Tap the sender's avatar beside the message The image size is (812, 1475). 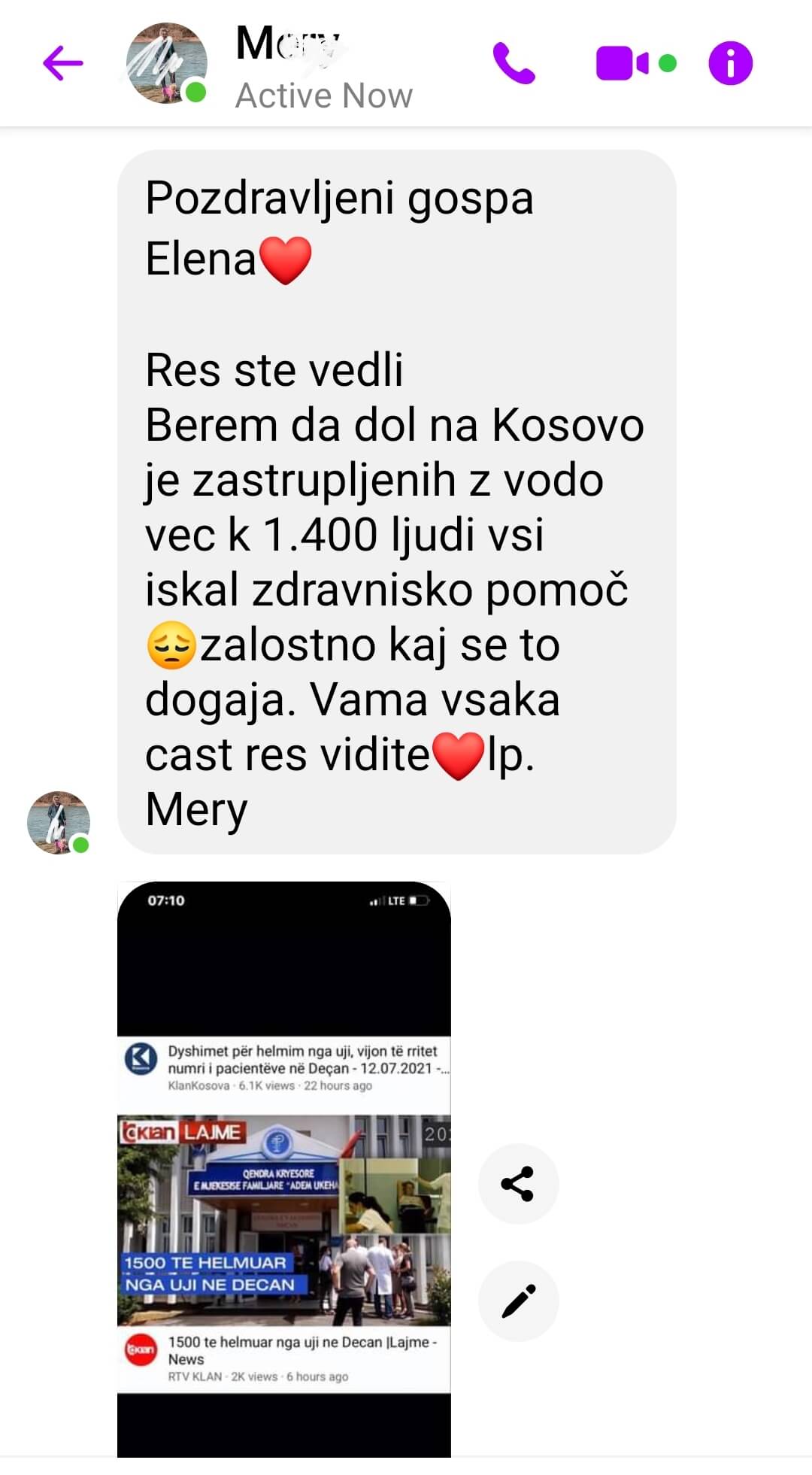pos(59,822)
